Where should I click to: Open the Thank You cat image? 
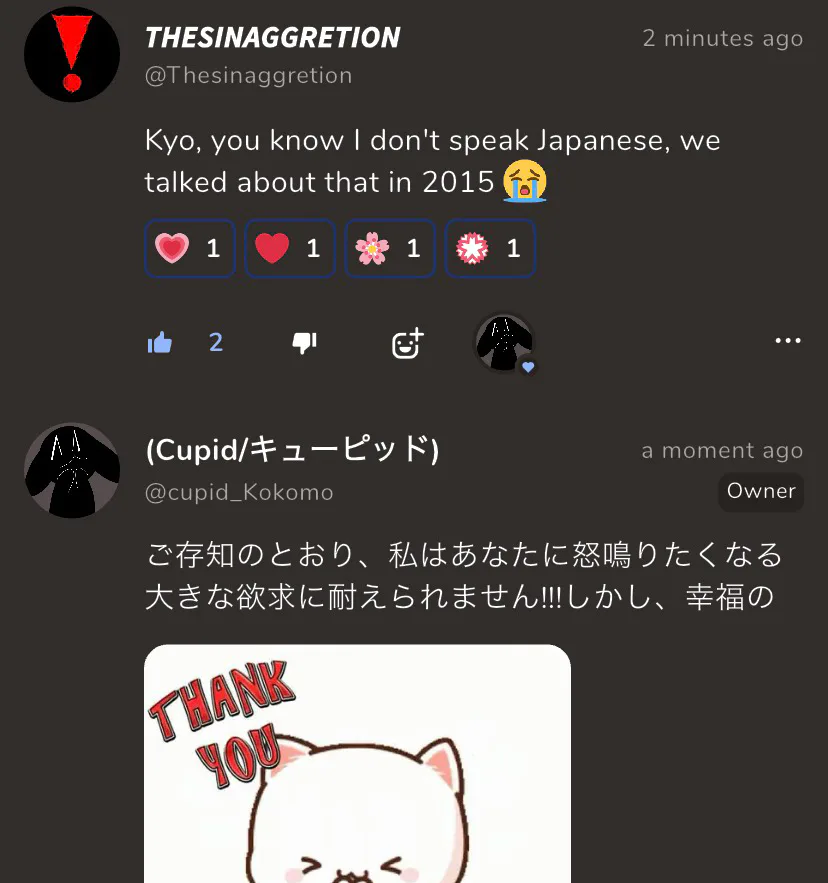click(x=357, y=764)
